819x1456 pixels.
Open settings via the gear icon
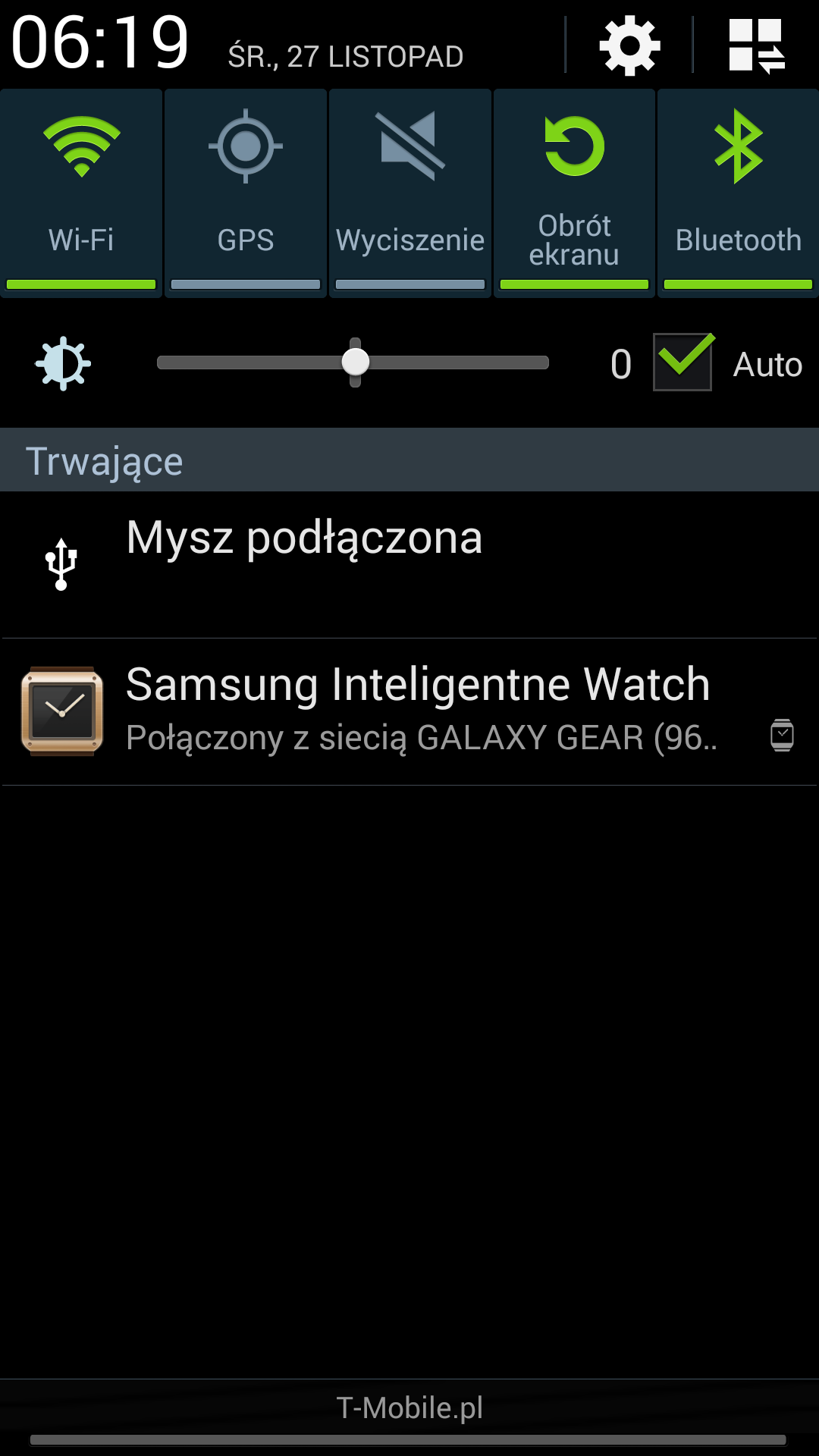pos(629,47)
